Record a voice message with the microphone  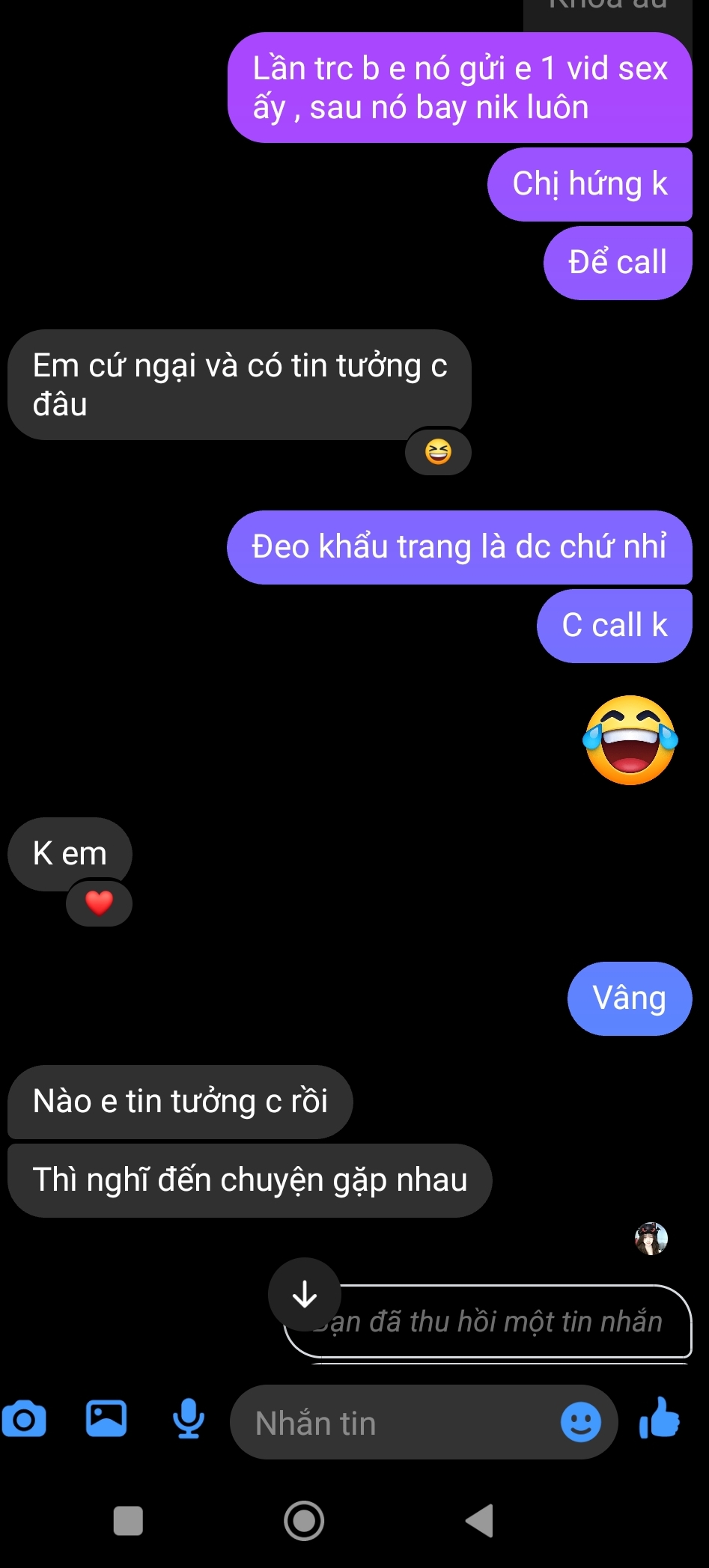point(188,1419)
